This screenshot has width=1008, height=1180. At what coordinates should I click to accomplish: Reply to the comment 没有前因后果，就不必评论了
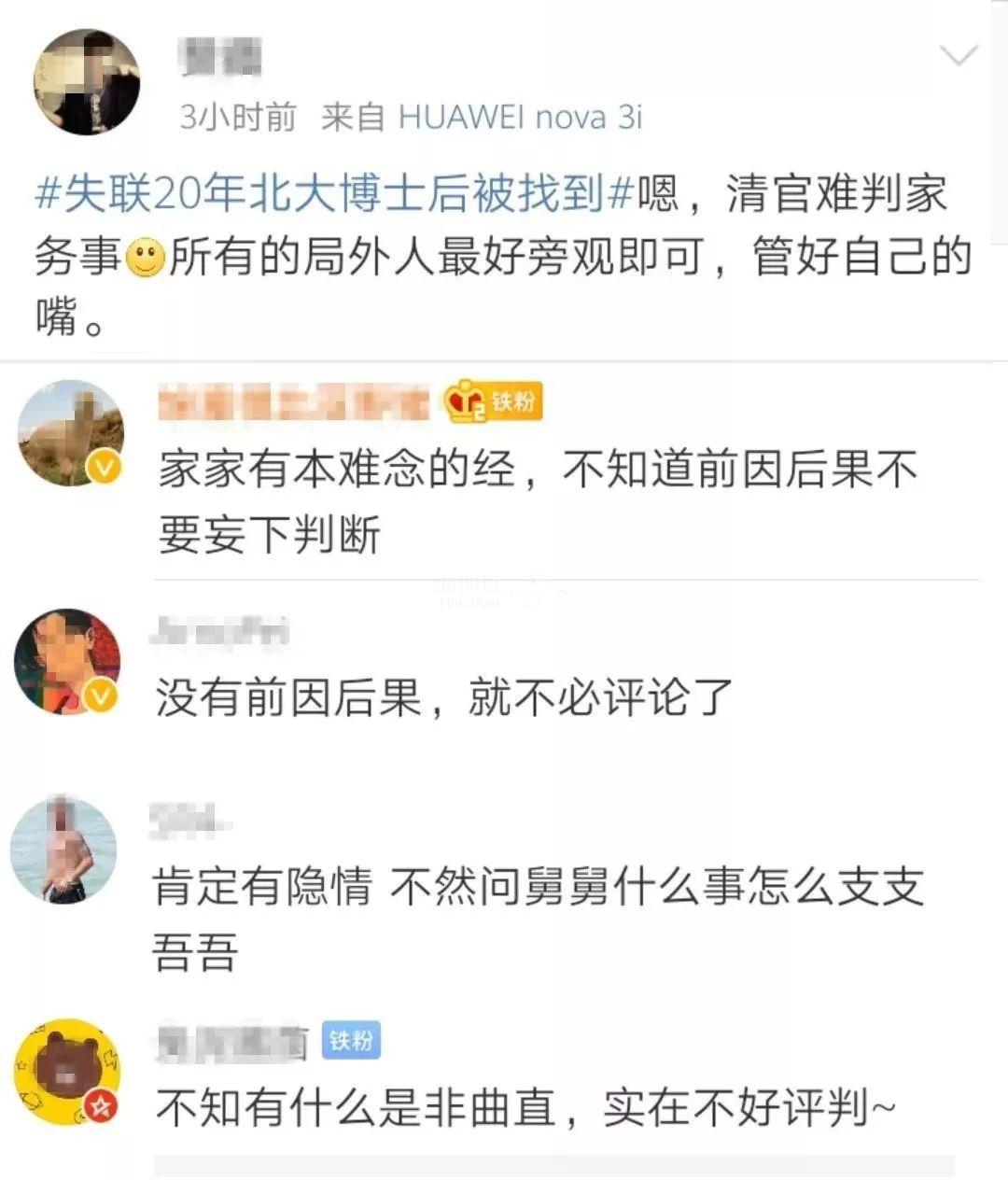[x=444, y=697]
